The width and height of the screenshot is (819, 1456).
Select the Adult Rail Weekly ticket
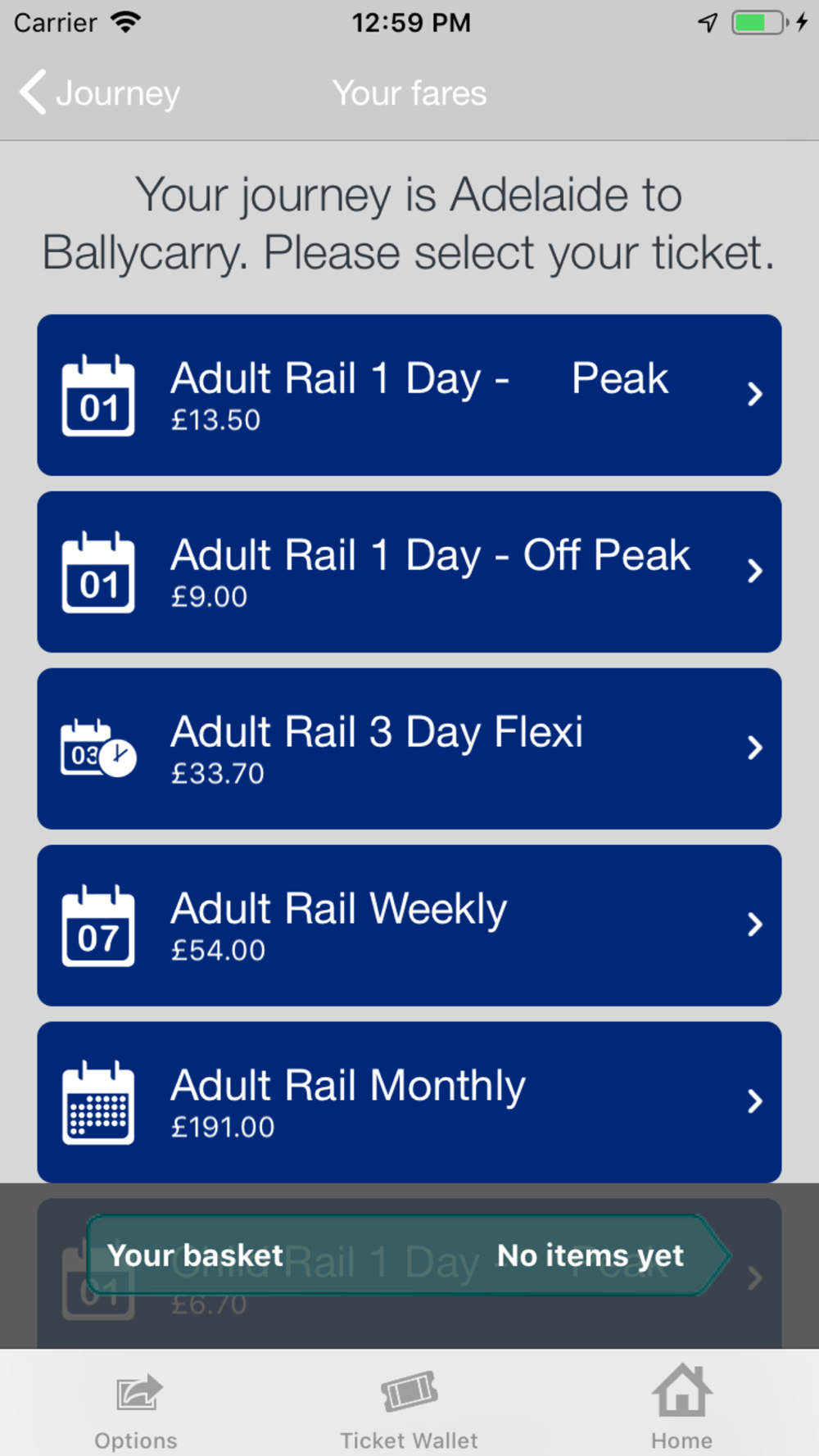409,925
